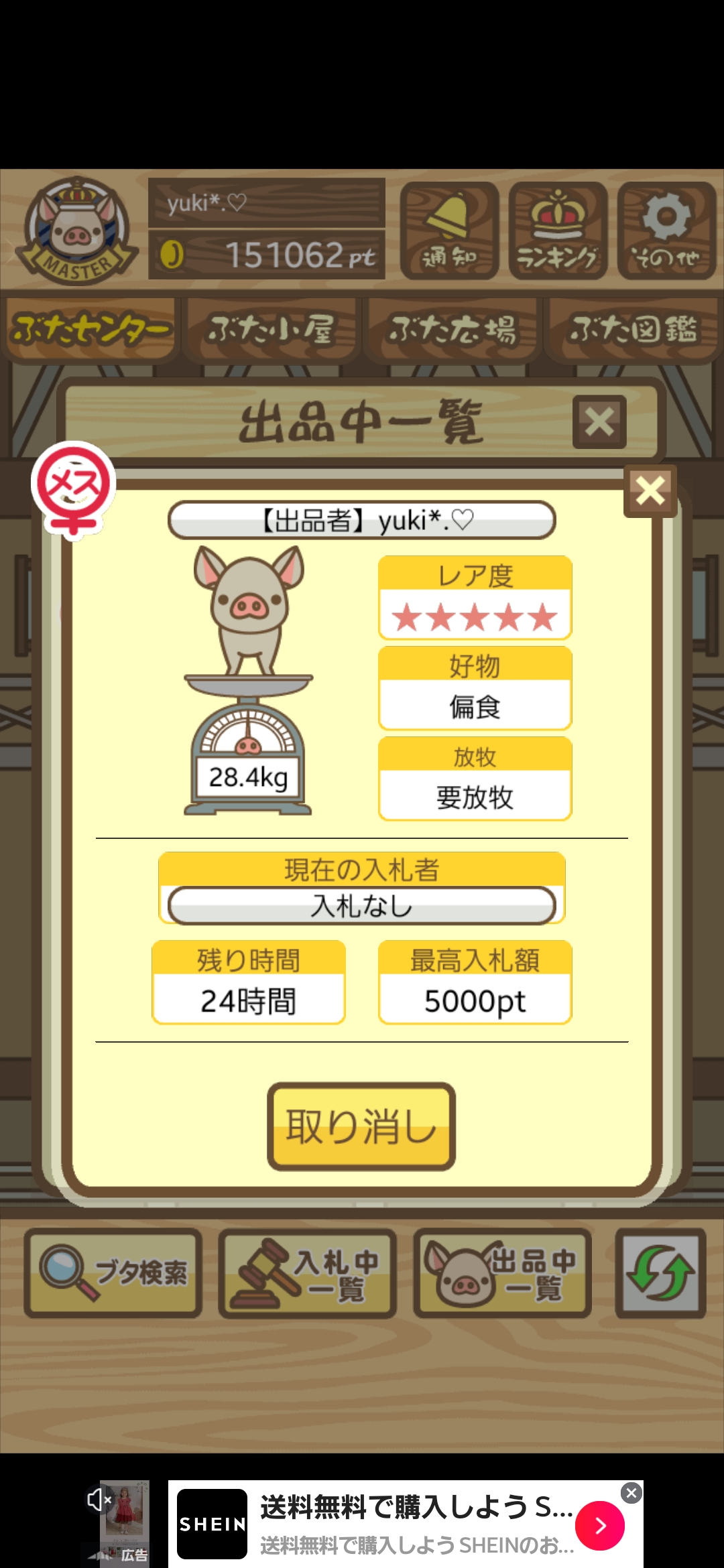Image resolution: width=724 pixels, height=1568 pixels.
Task: Close the 出品中一覧 panel
Action: tap(599, 422)
